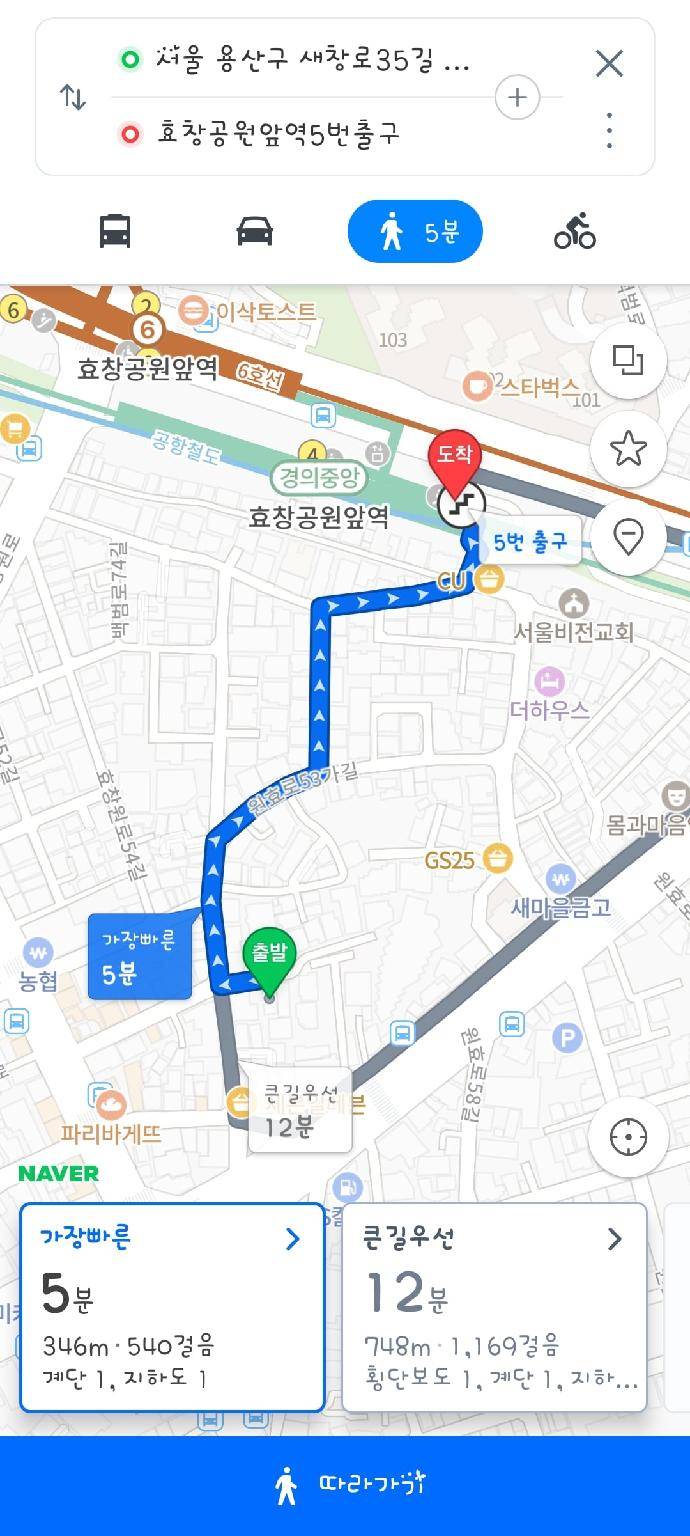Open the map layers button

[x=628, y=360]
